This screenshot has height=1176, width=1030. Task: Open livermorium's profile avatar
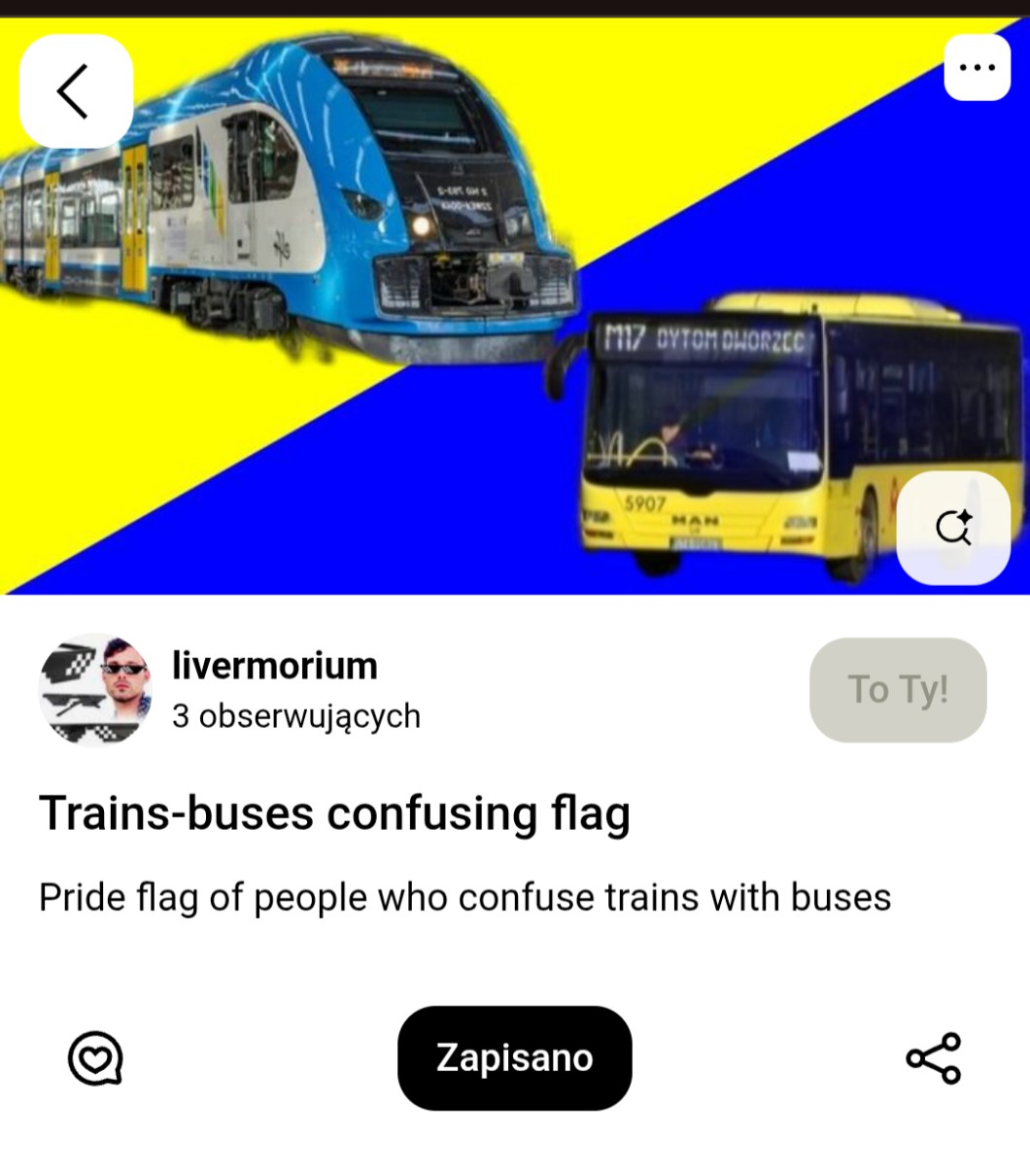coord(95,690)
